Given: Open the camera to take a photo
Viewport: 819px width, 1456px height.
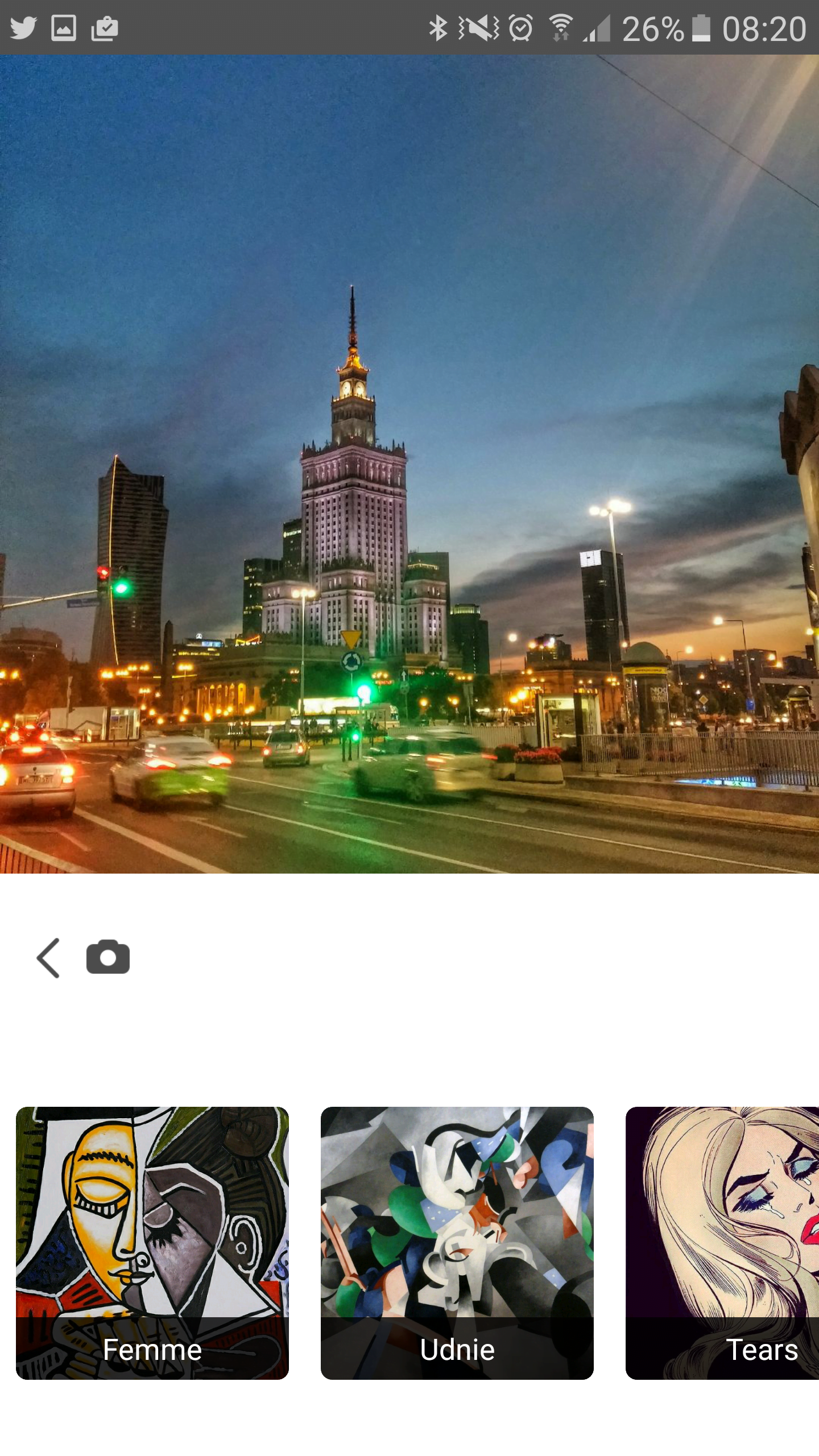Looking at the screenshot, I should click(108, 957).
